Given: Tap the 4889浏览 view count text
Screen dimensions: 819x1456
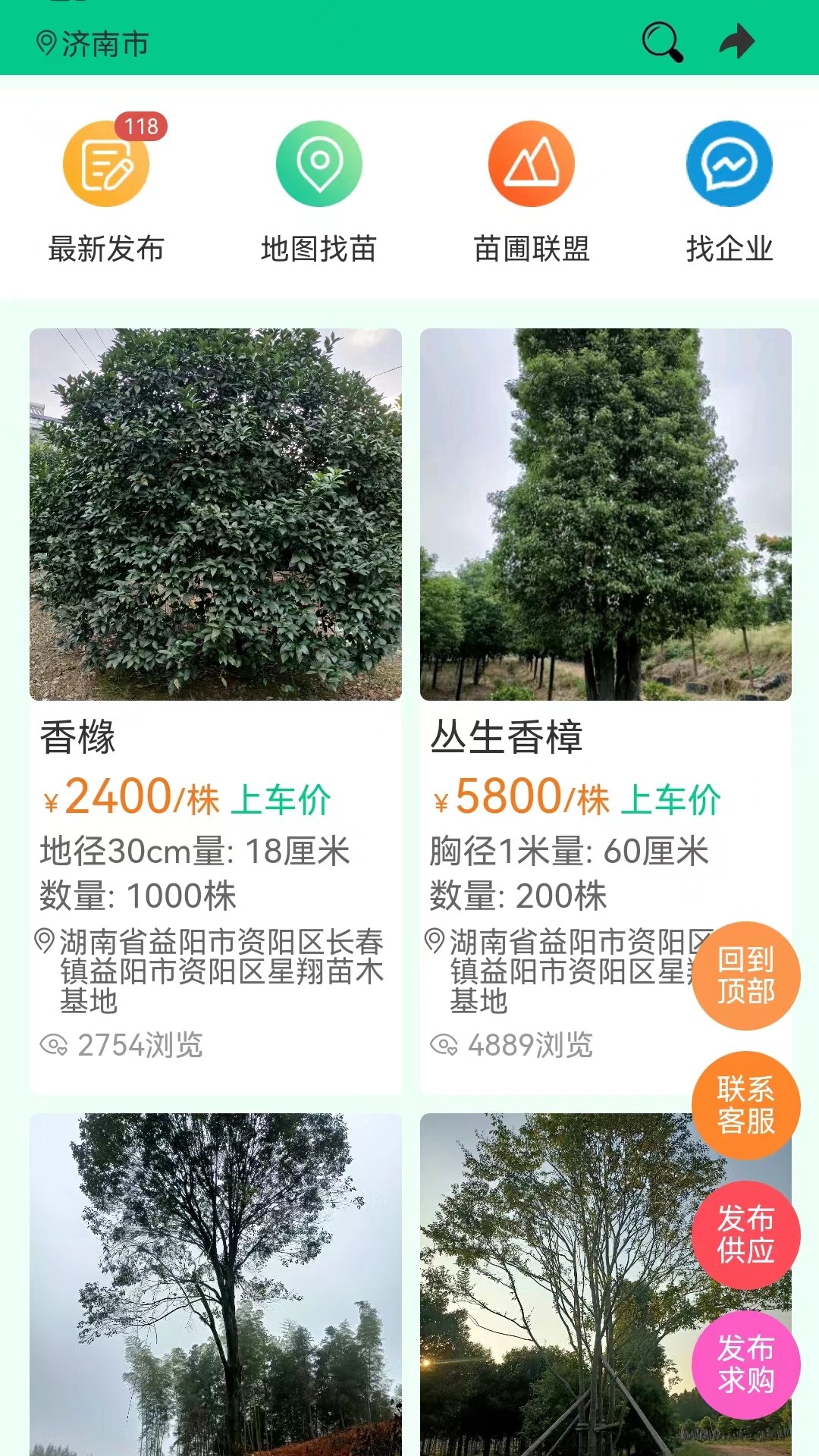Looking at the screenshot, I should click(x=529, y=1042).
